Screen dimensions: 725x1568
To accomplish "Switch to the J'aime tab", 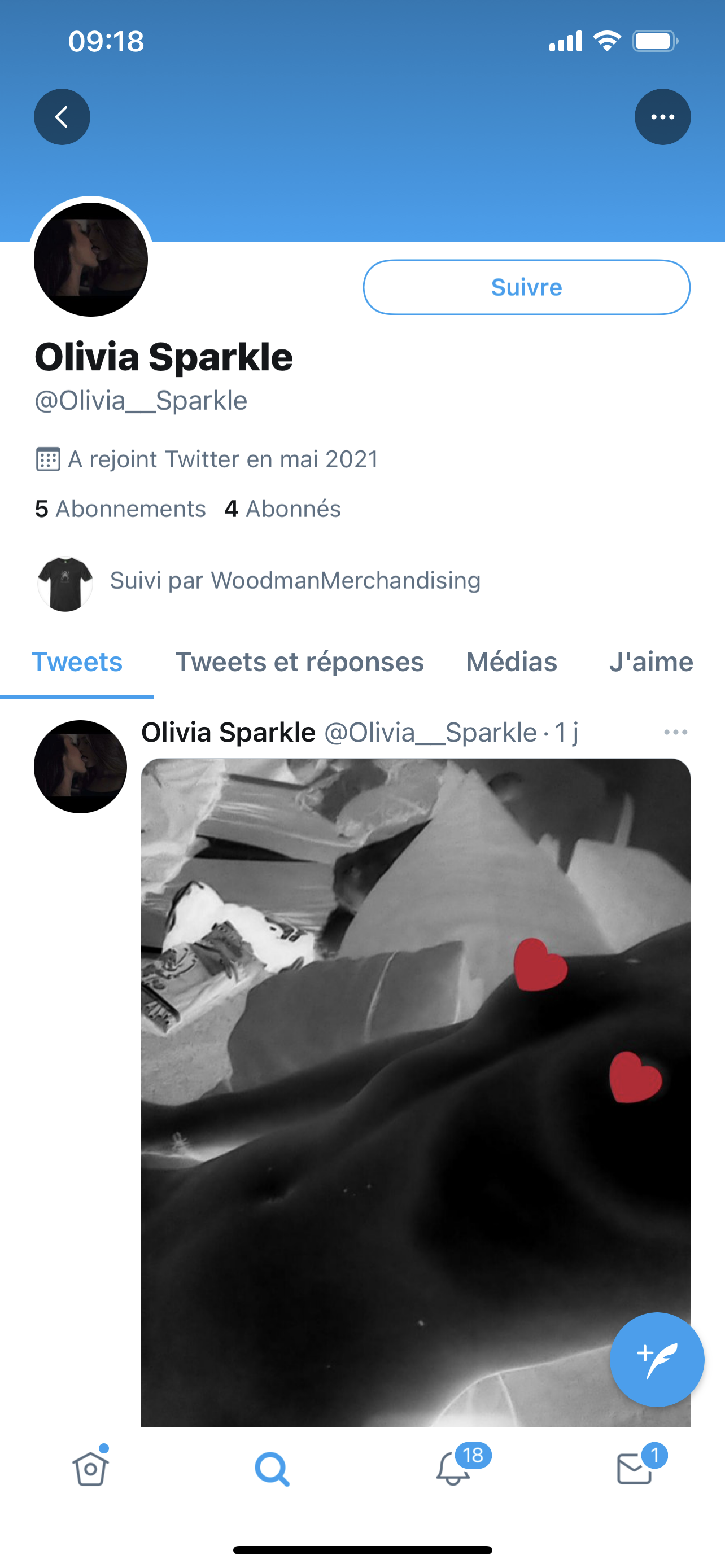I will [x=650, y=662].
